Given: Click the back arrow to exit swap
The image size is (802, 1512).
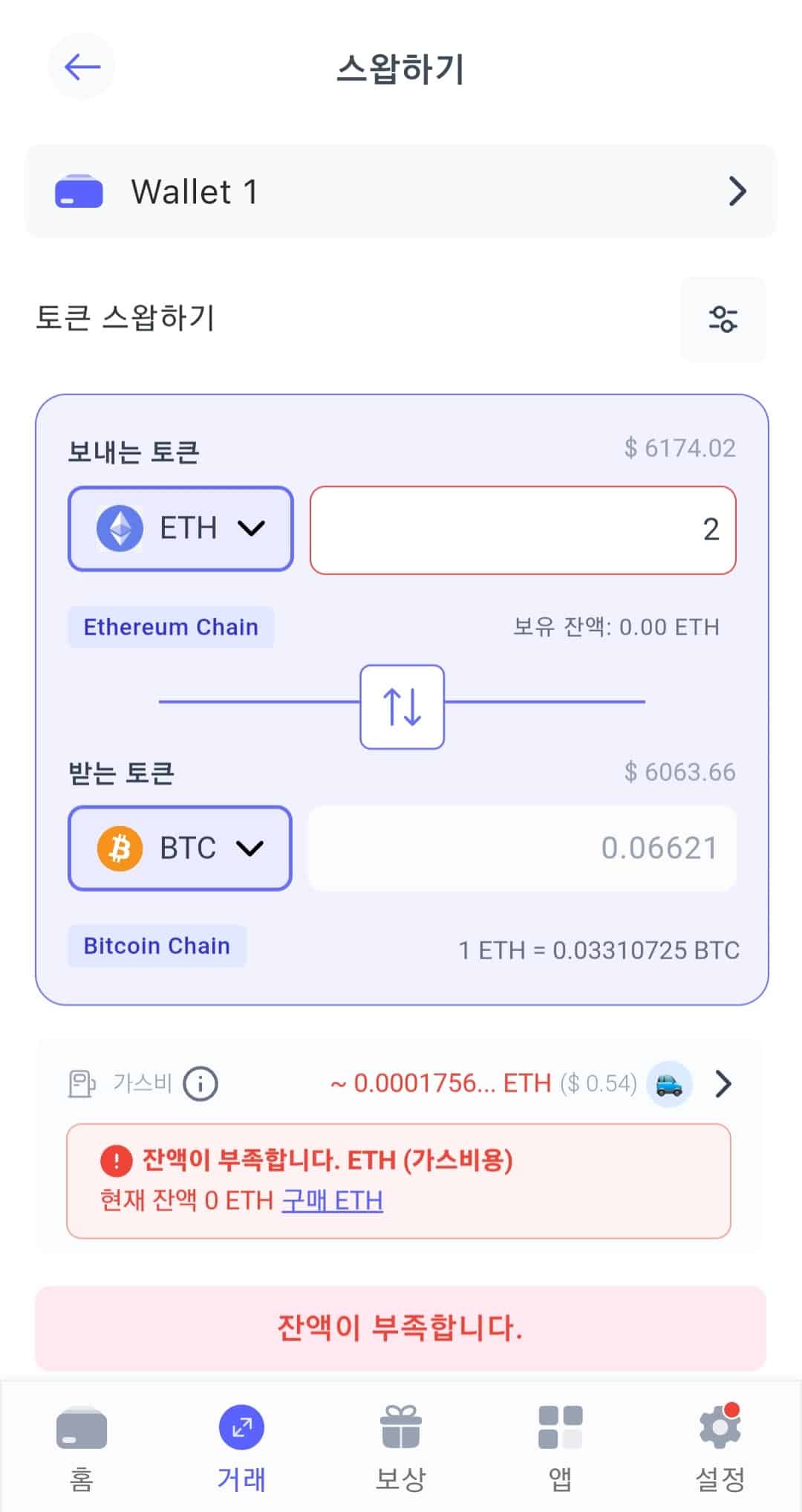Looking at the screenshot, I should pyautogui.click(x=82, y=67).
